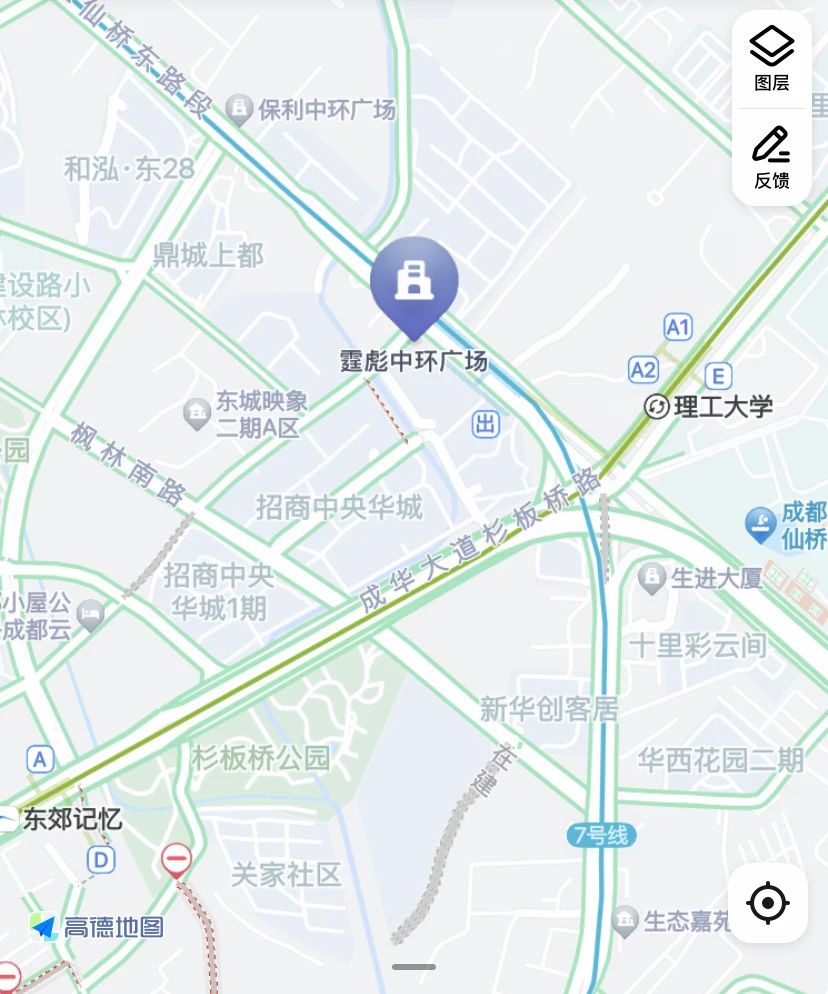Viewport: 828px width, 994px height.
Task: Tap the 理工大学 metro station marker
Action: [x=658, y=407]
